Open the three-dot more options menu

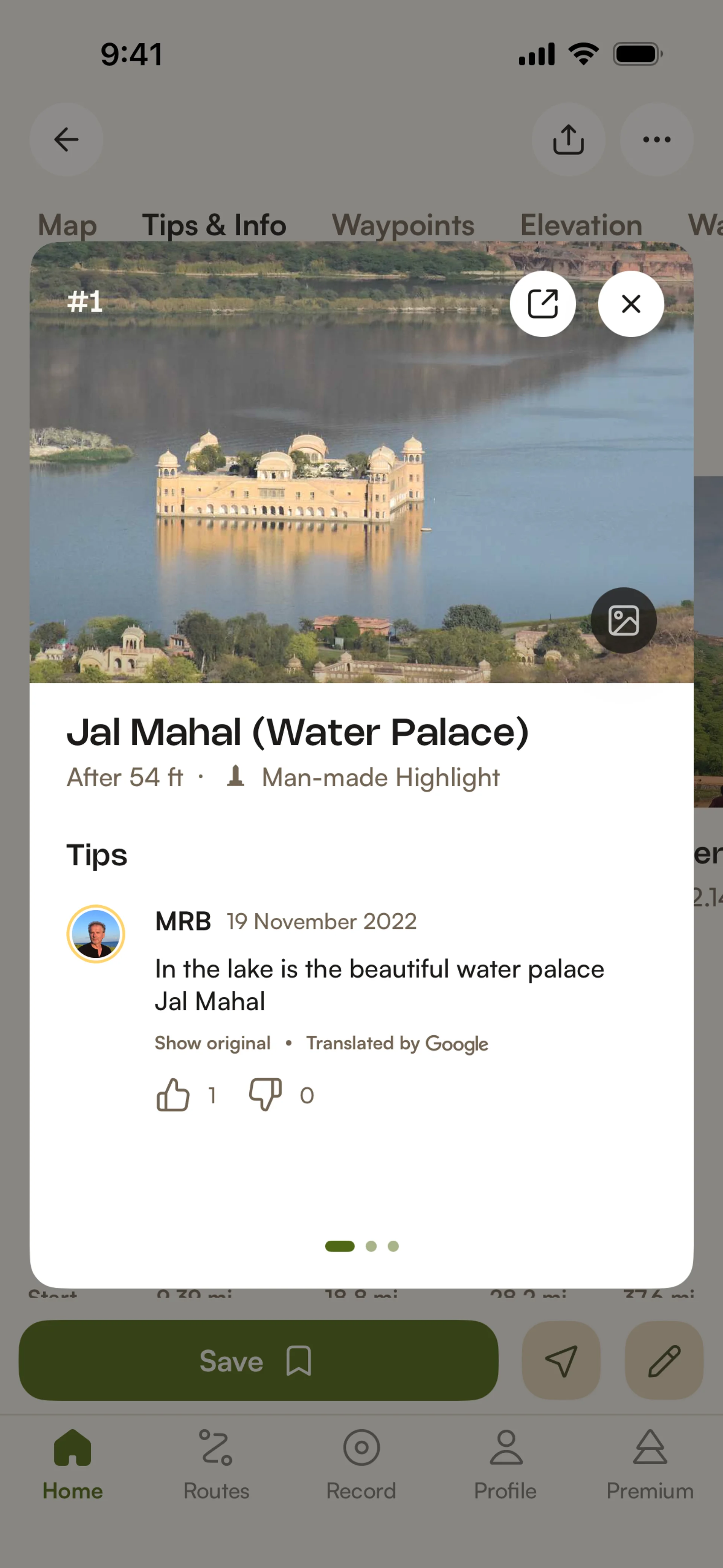tap(656, 139)
